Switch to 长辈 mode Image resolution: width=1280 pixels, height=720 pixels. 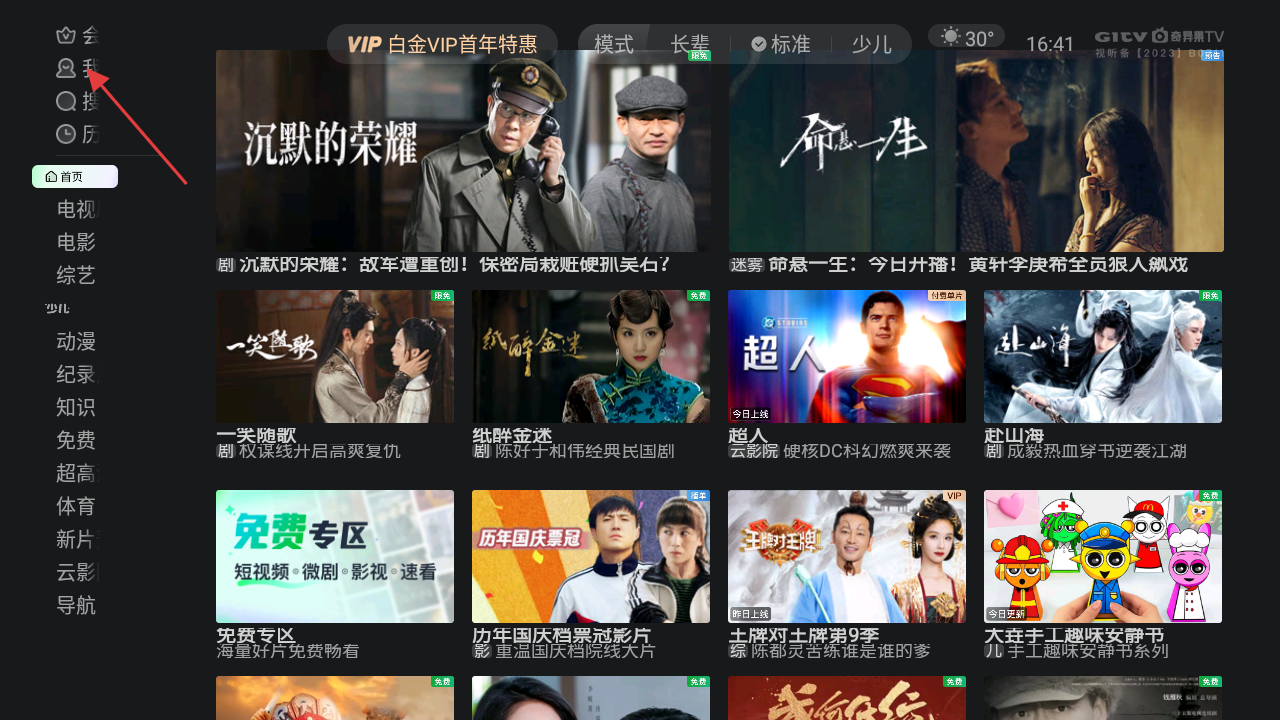pos(690,44)
